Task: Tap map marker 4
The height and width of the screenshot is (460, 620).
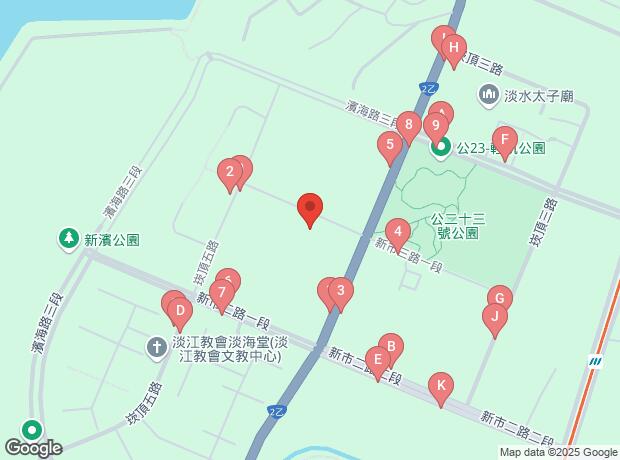Action: (x=398, y=234)
